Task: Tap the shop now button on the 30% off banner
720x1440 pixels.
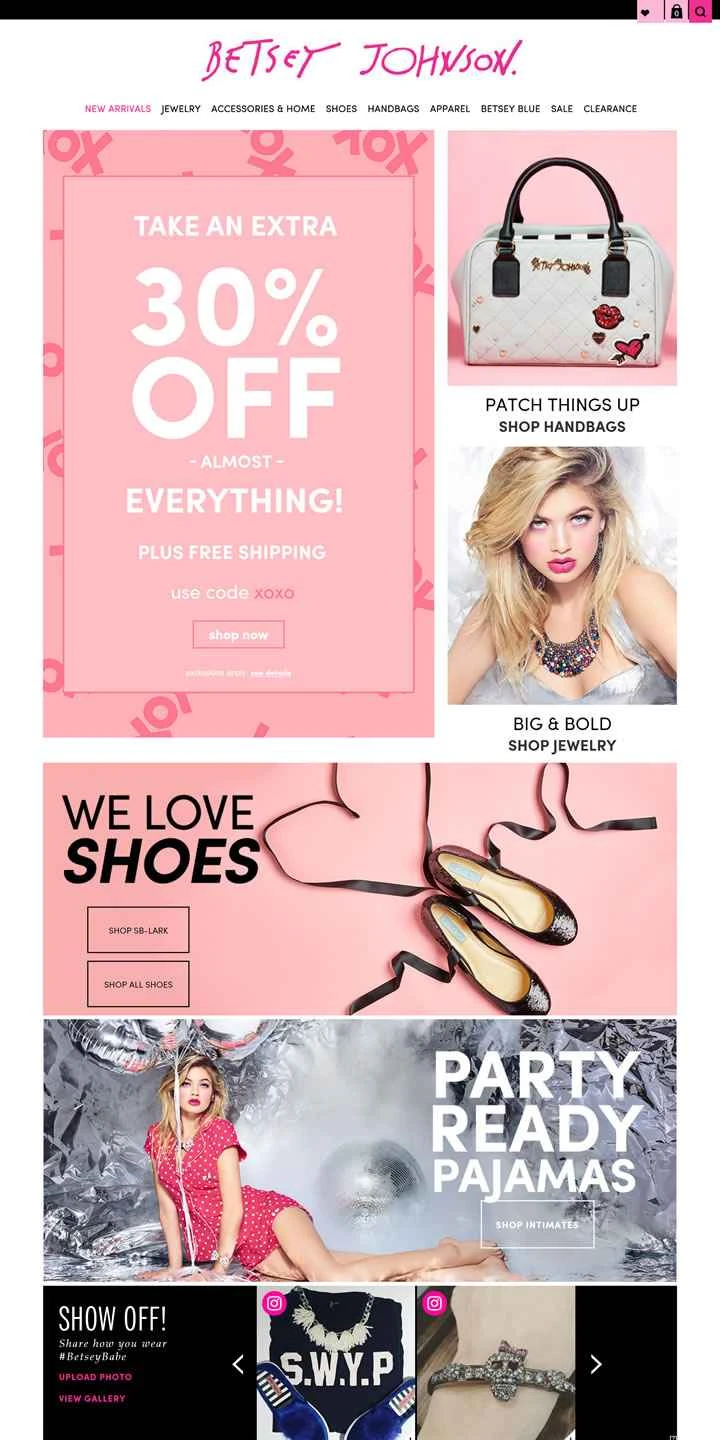Action: point(238,635)
